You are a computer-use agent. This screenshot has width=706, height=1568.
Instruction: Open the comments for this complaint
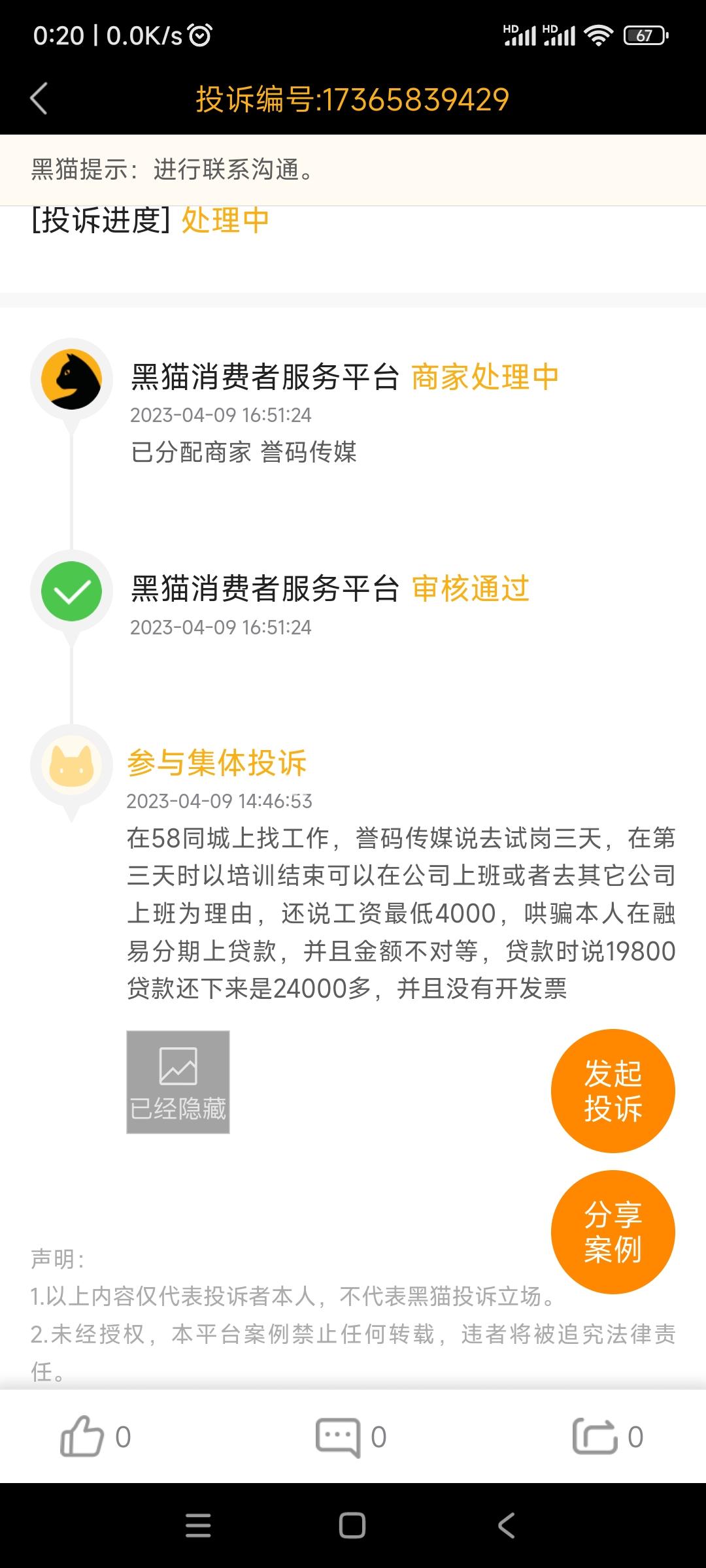click(x=338, y=1437)
